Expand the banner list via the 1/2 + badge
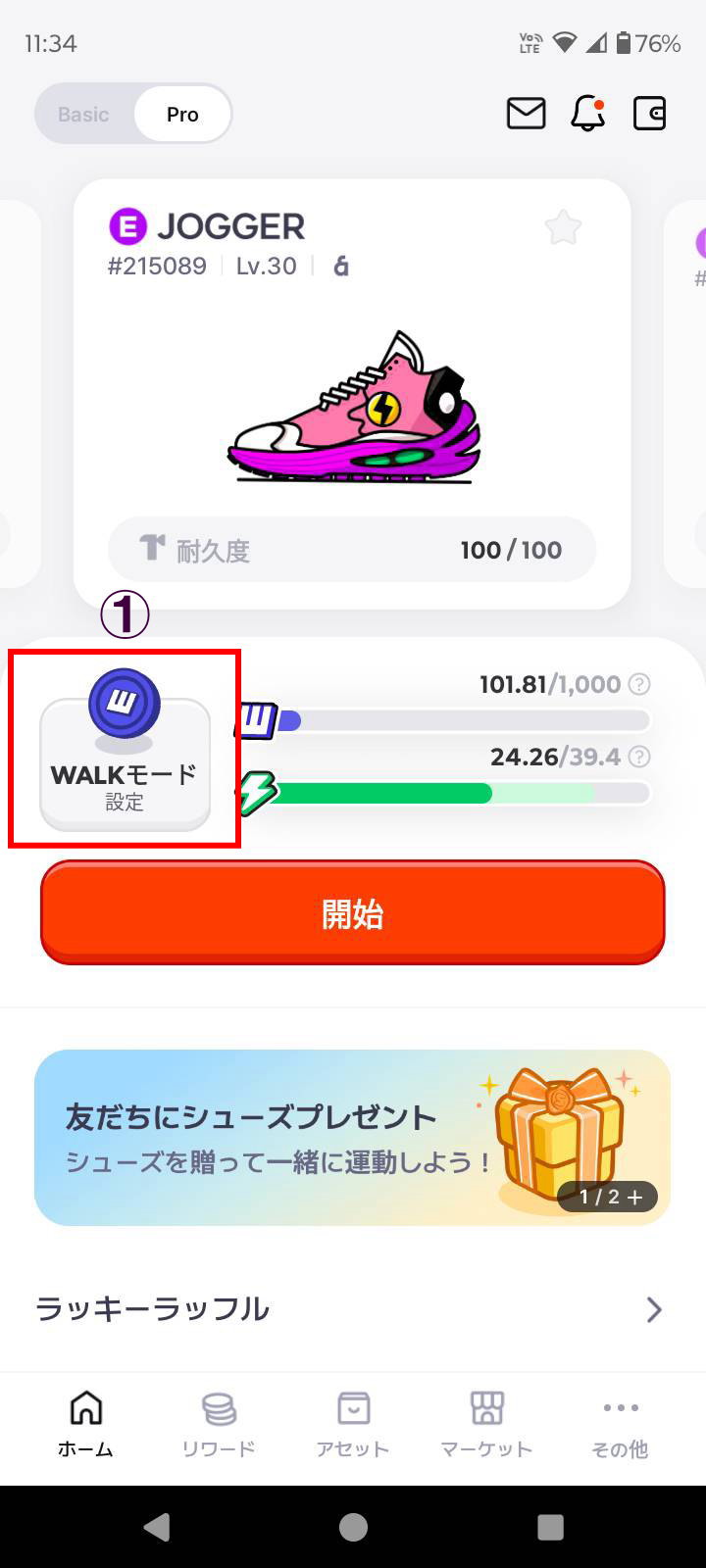706x1568 pixels. click(609, 1197)
